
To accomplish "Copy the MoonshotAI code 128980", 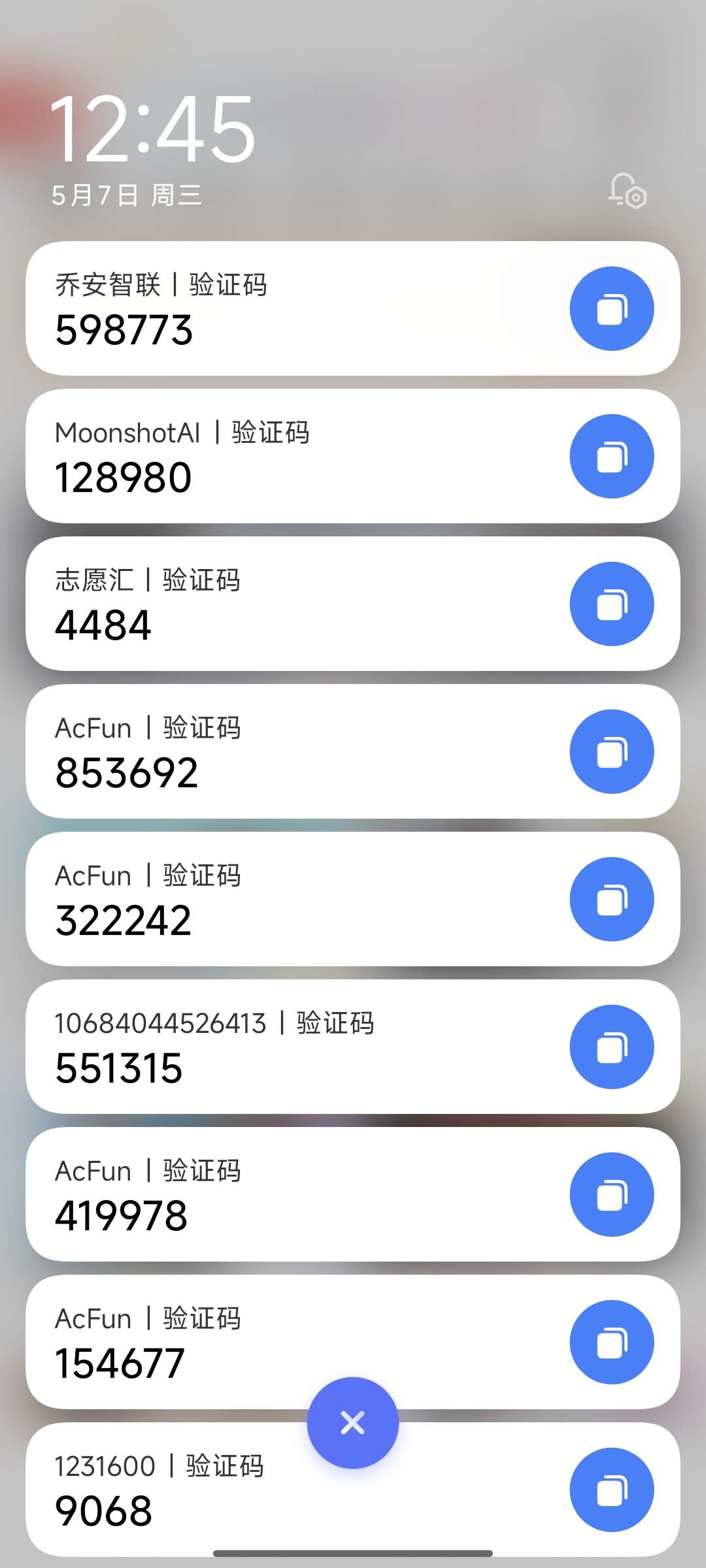I will (611, 456).
